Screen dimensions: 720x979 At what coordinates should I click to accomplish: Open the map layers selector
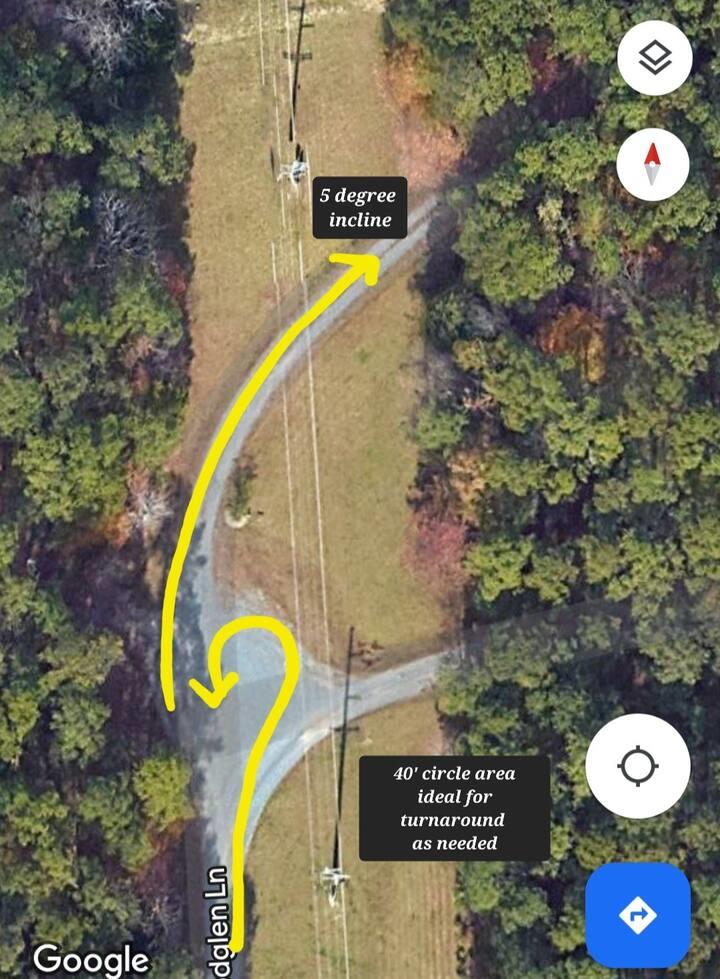654,59
